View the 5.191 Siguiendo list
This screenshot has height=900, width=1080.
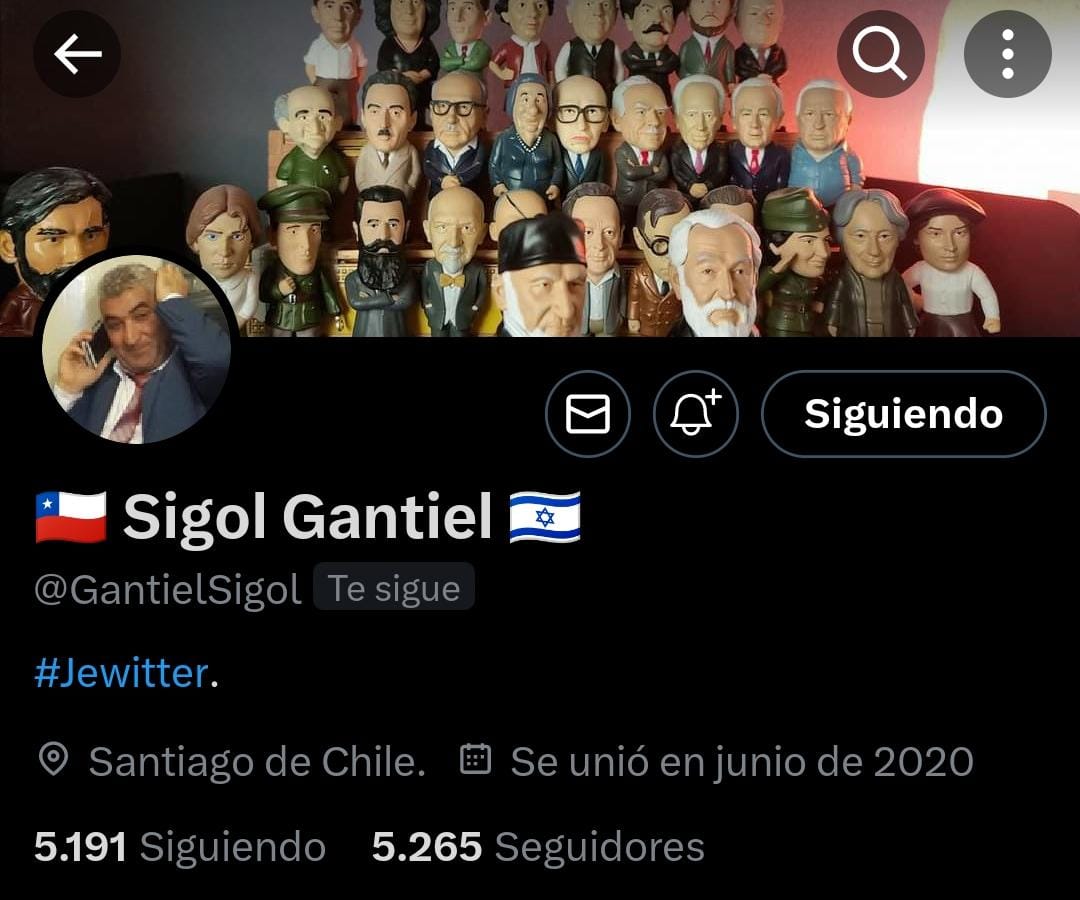(x=180, y=847)
